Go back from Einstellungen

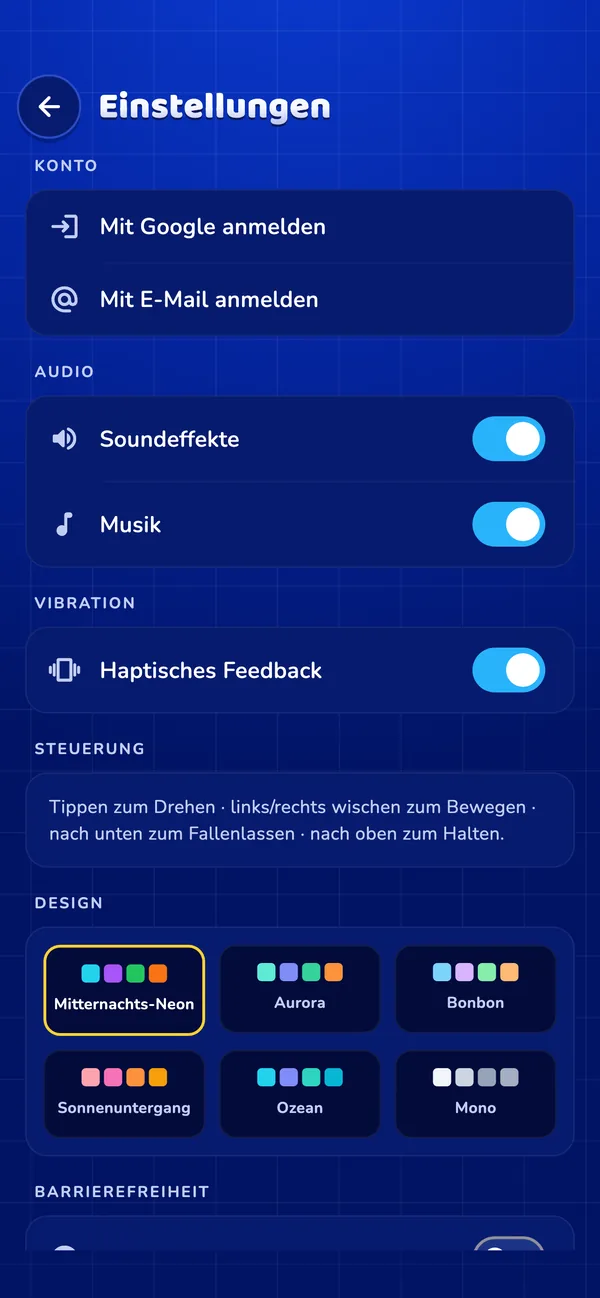[49, 107]
